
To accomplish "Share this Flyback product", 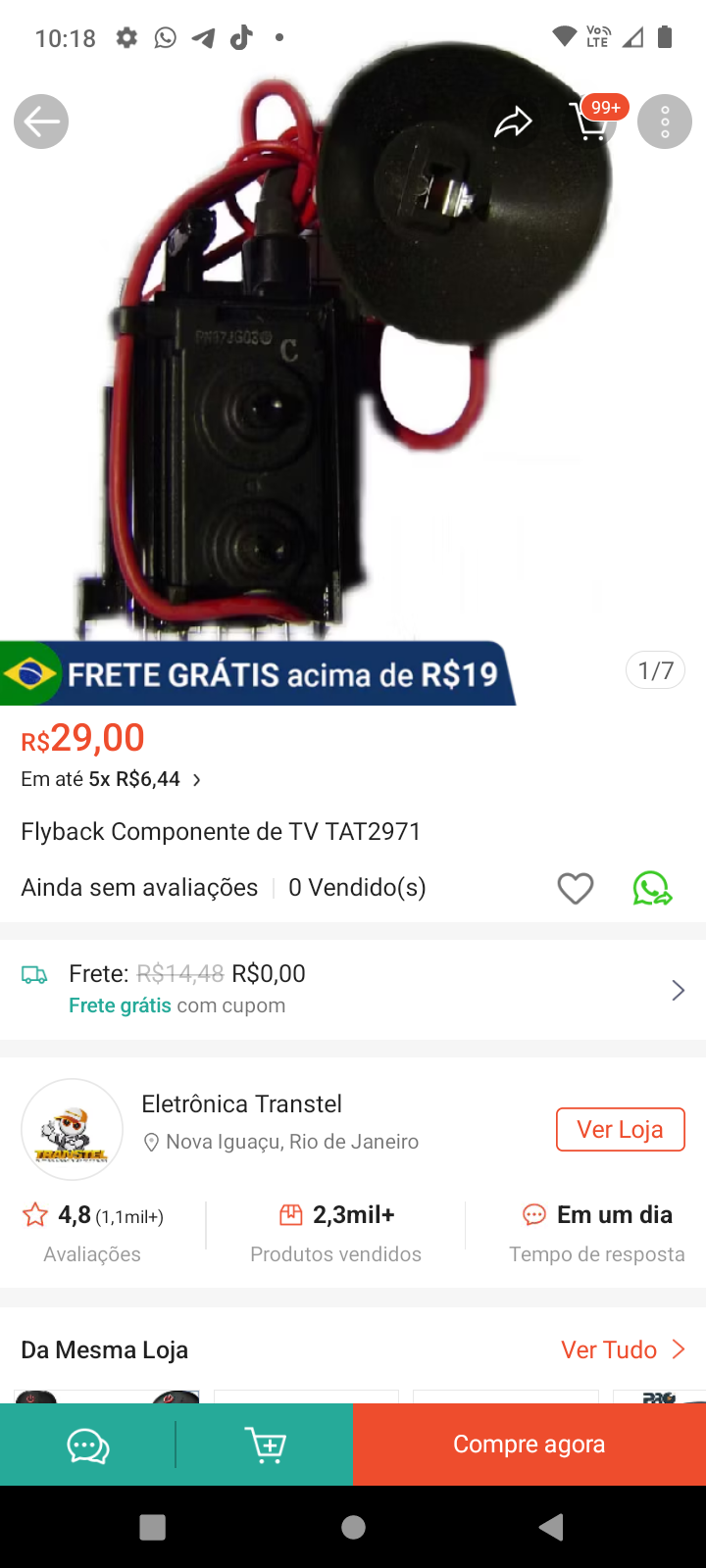I will (513, 122).
